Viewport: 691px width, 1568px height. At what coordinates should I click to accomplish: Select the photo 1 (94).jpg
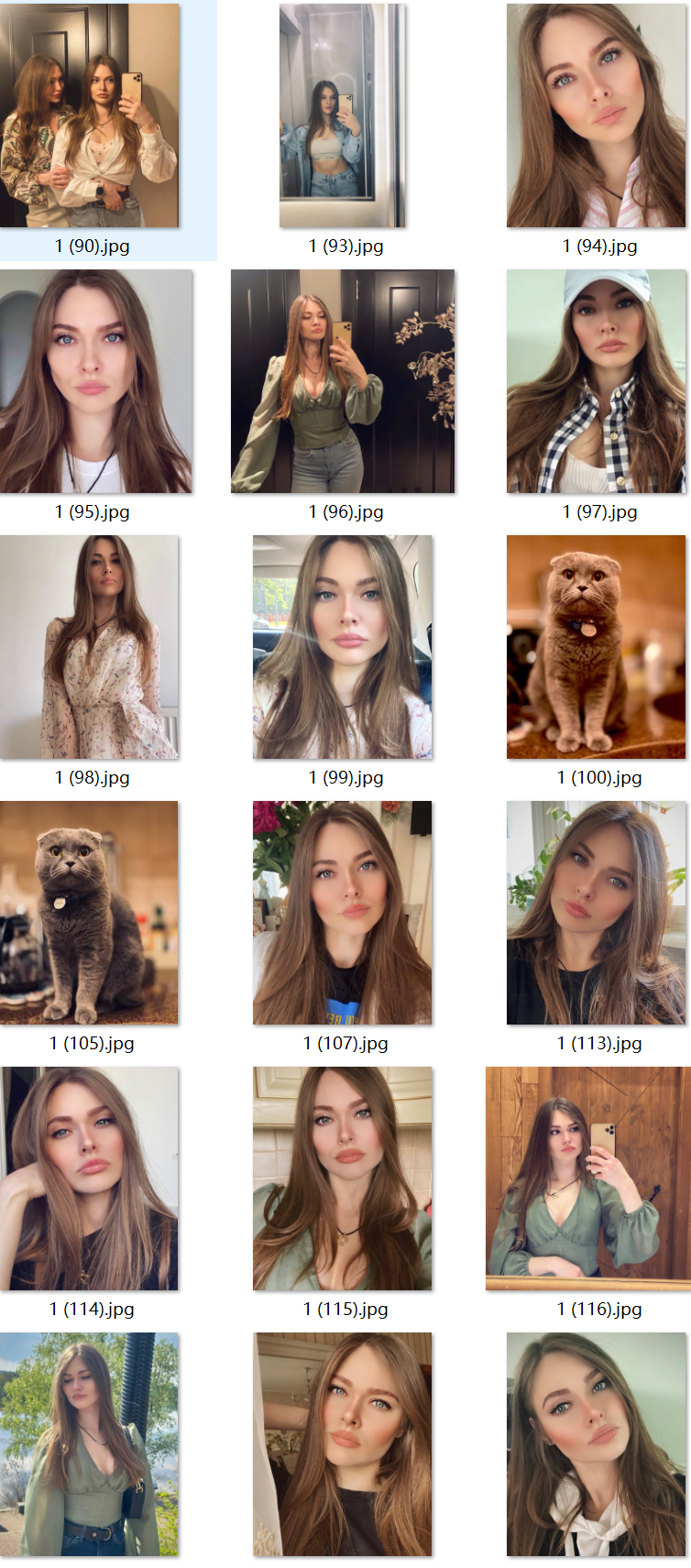point(596,115)
